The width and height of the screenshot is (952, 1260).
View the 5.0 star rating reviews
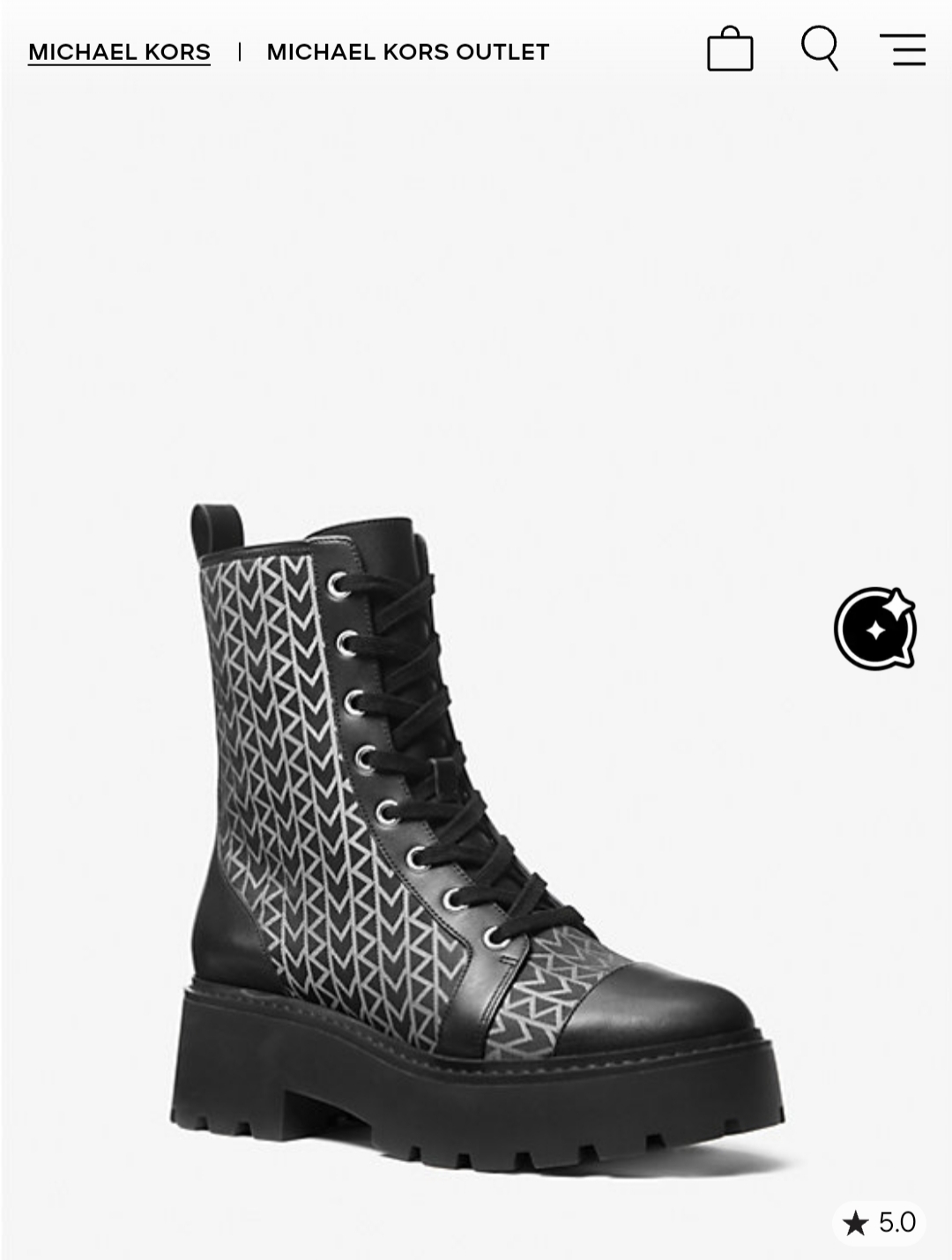pyautogui.click(x=879, y=1222)
